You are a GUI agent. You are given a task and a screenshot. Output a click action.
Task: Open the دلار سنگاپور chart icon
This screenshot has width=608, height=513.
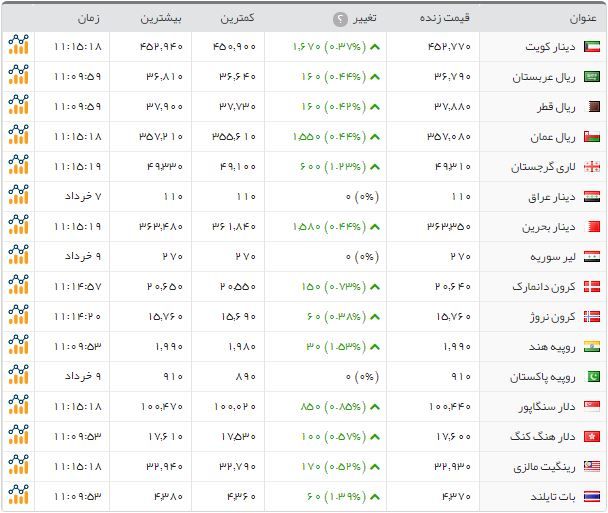[x=18, y=406]
